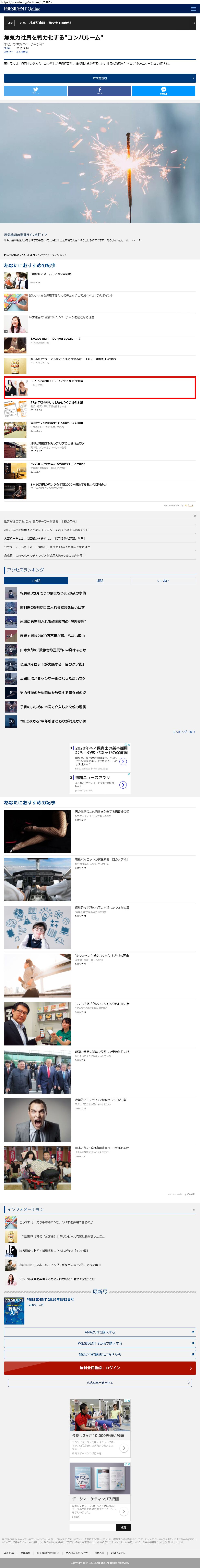Open the アメーバ経営実践 banner
This screenshot has height=1568, width=200.
click(x=100, y=23)
